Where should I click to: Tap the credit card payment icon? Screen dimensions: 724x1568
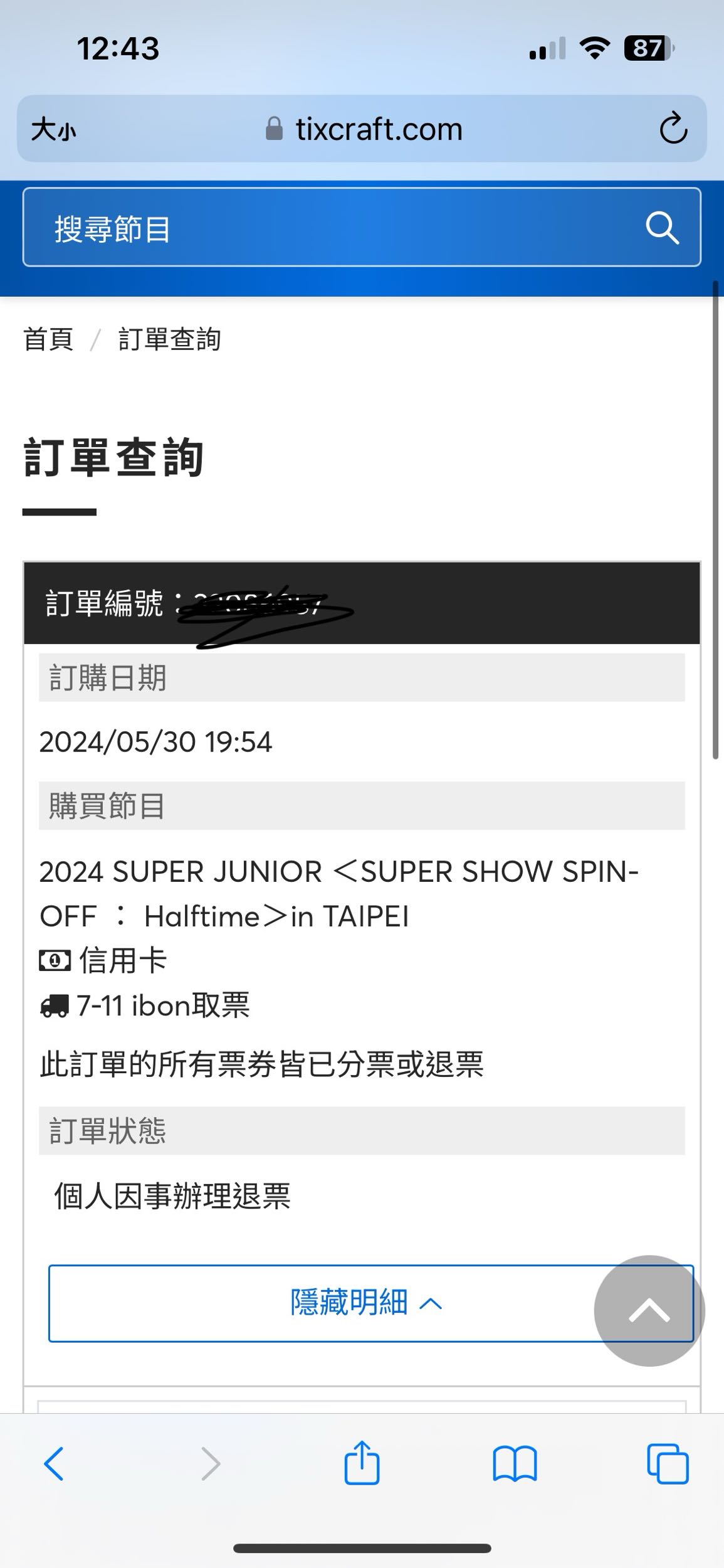point(55,959)
